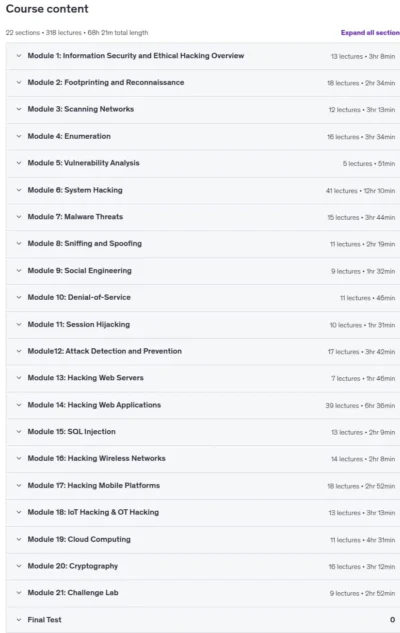400x633 pixels.
Task: Expand Module 15: SQL Injection
Action: point(203,432)
